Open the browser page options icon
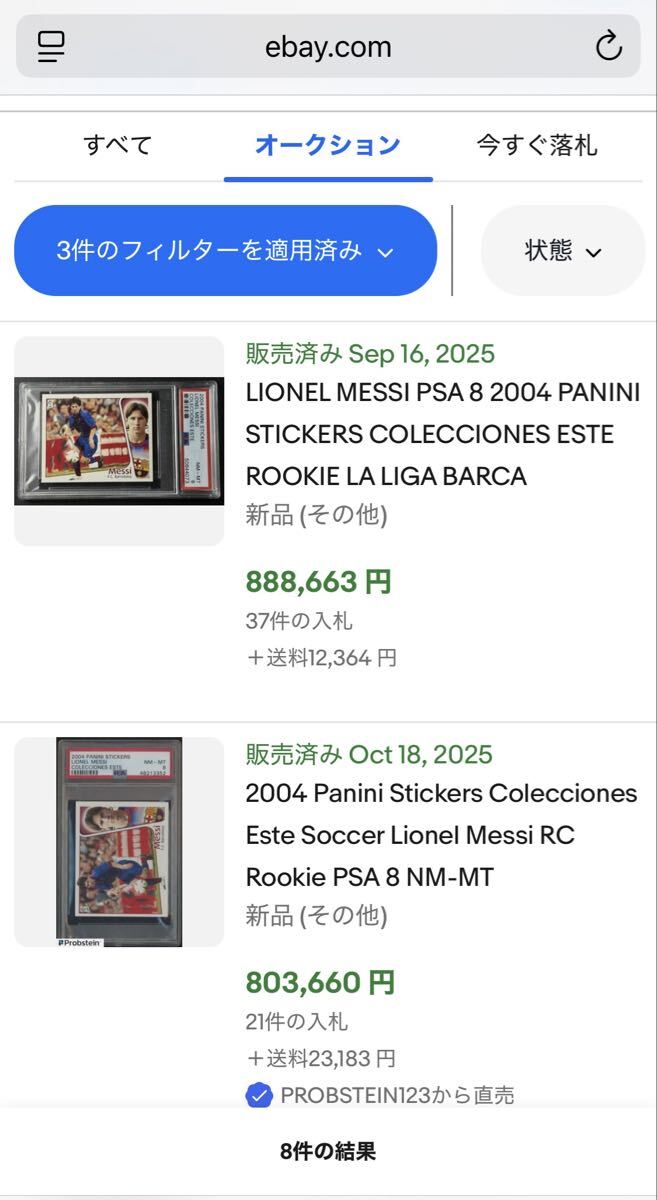657x1200 pixels. click(x=51, y=46)
